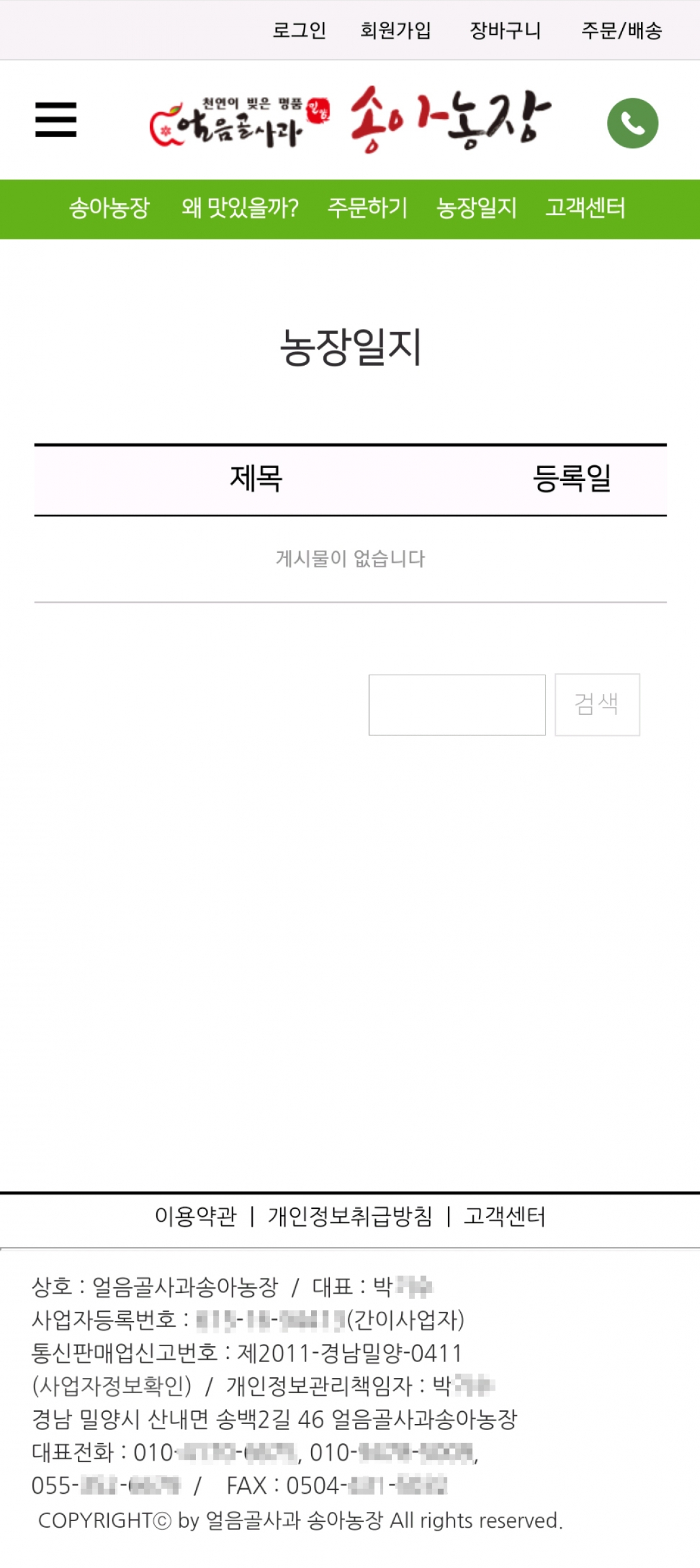This screenshot has width=700, height=1568.
Task: Go to 회원가입 sign-up page
Action: 395,30
